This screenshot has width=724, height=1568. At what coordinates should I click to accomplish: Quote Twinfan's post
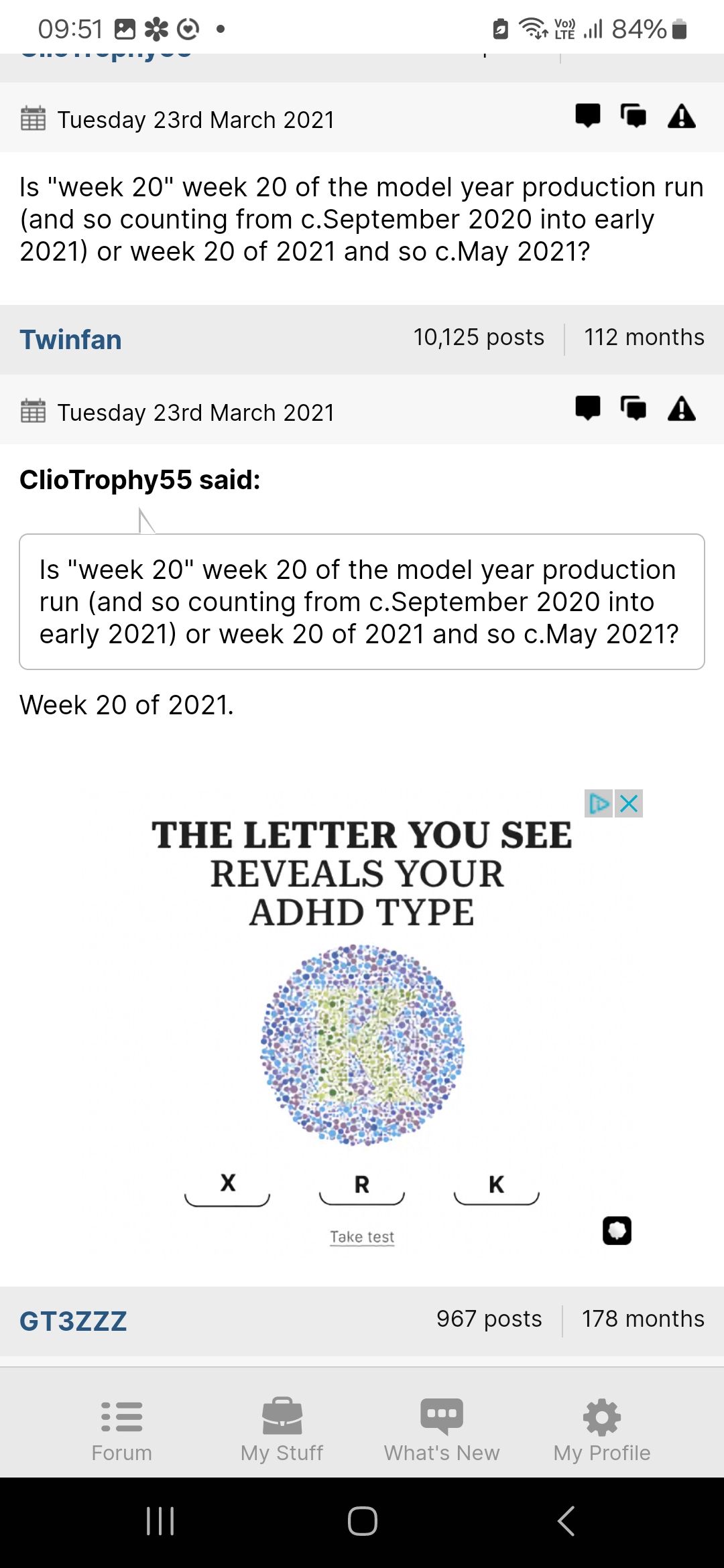click(633, 409)
